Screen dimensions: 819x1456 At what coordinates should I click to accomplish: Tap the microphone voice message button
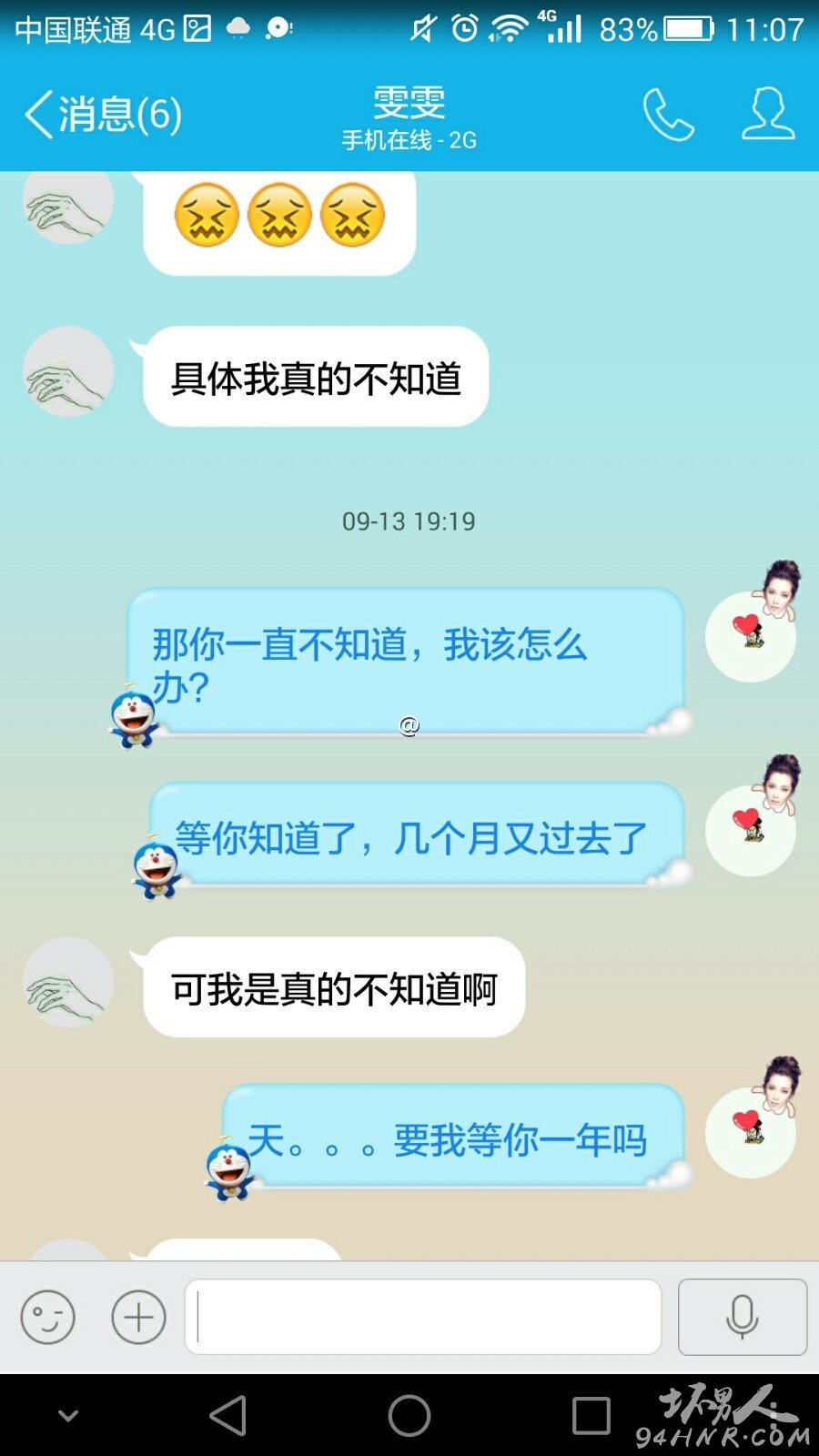[743, 1317]
